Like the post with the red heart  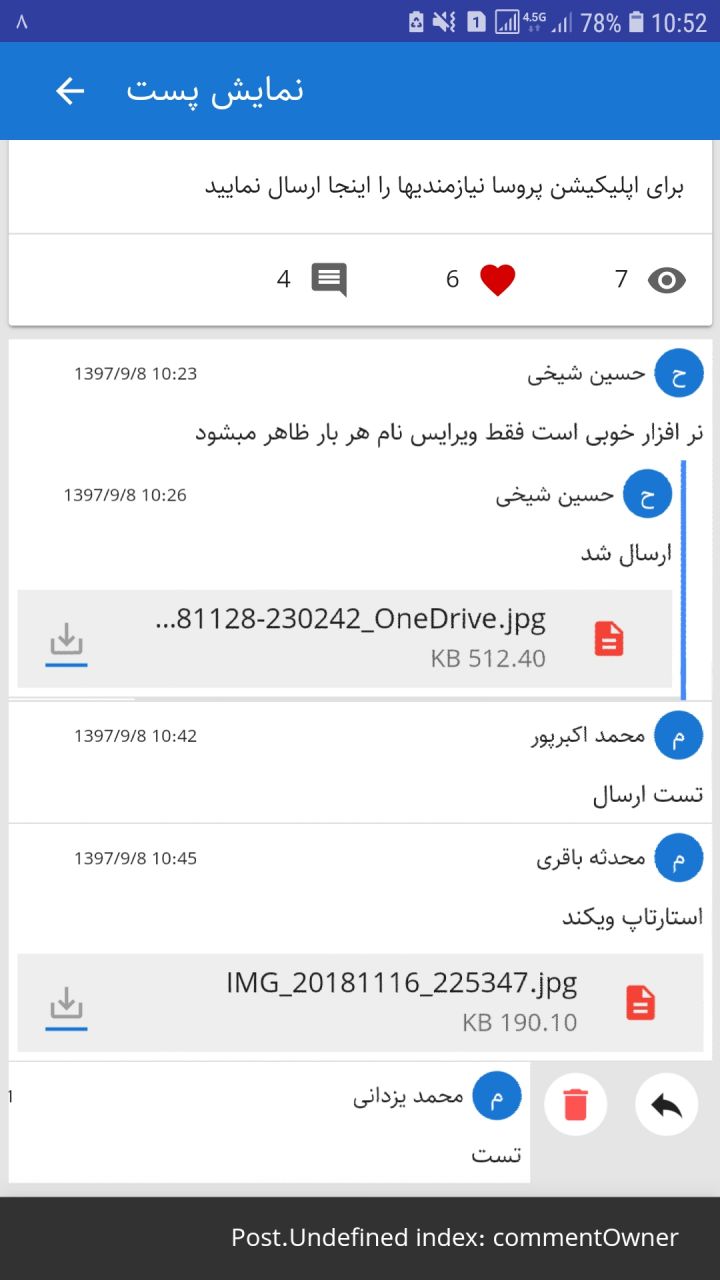coord(497,280)
